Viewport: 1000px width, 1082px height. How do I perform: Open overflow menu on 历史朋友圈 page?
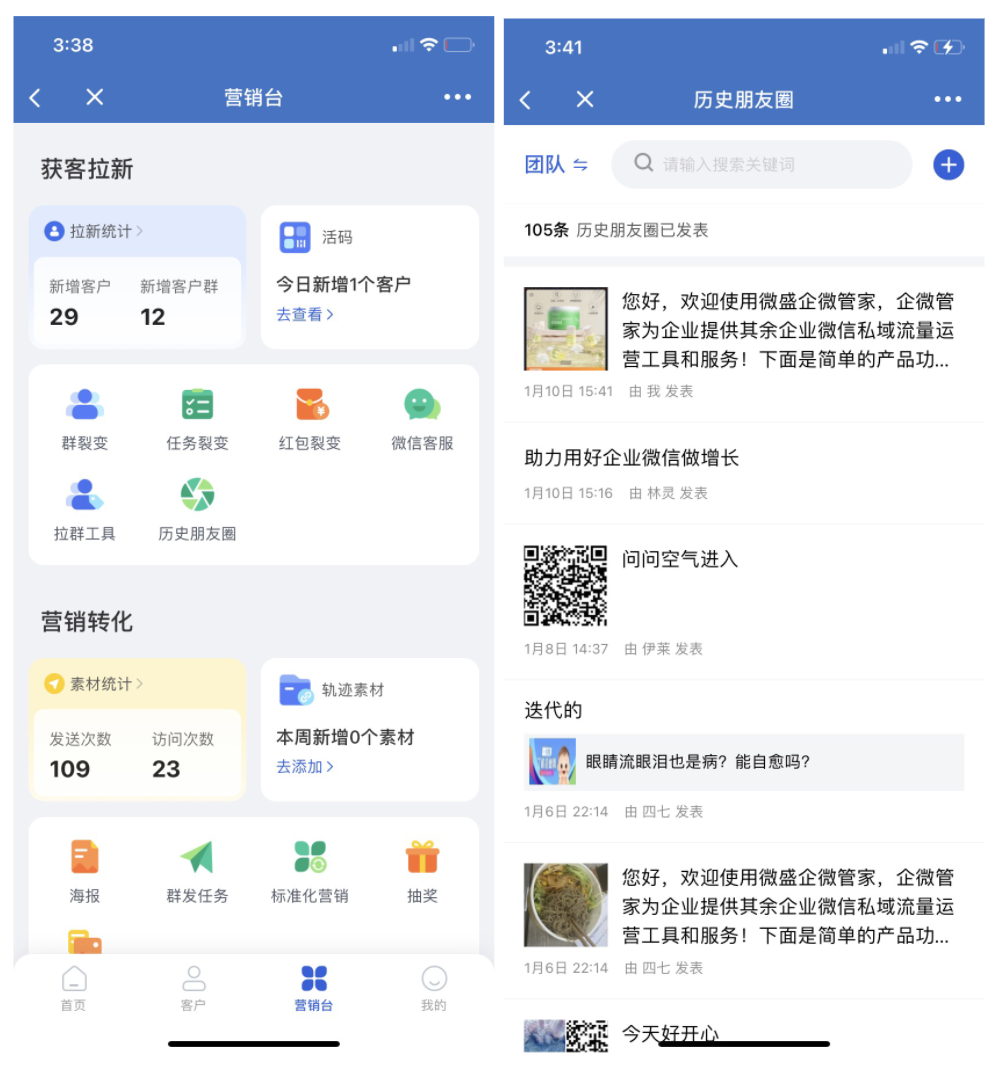[947, 99]
